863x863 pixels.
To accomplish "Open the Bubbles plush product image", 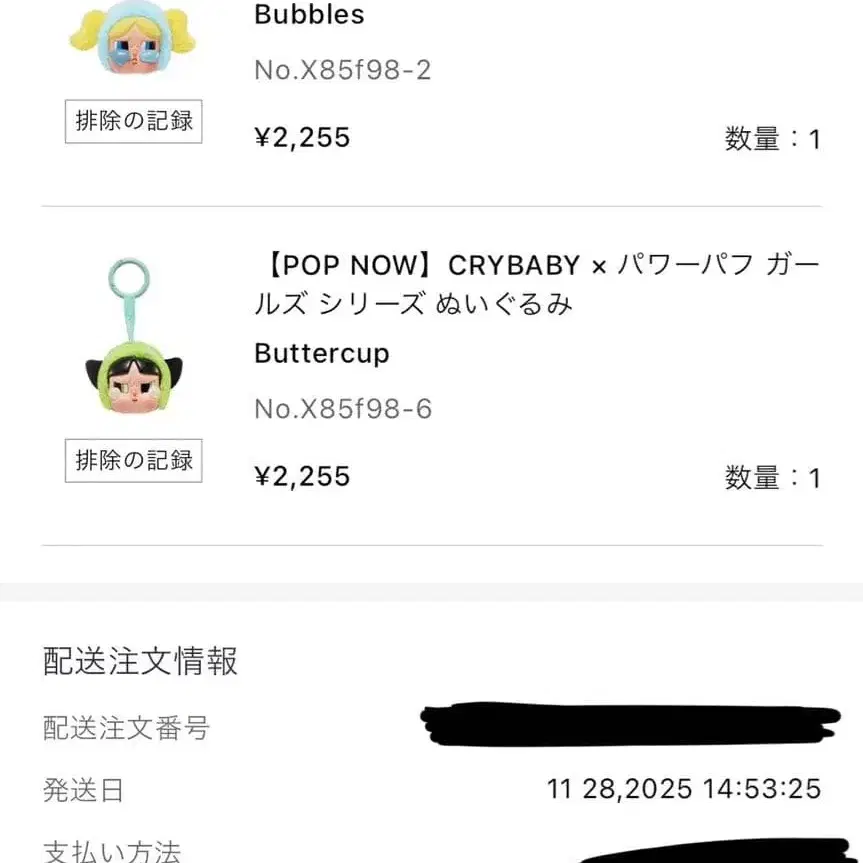I will tap(132, 42).
